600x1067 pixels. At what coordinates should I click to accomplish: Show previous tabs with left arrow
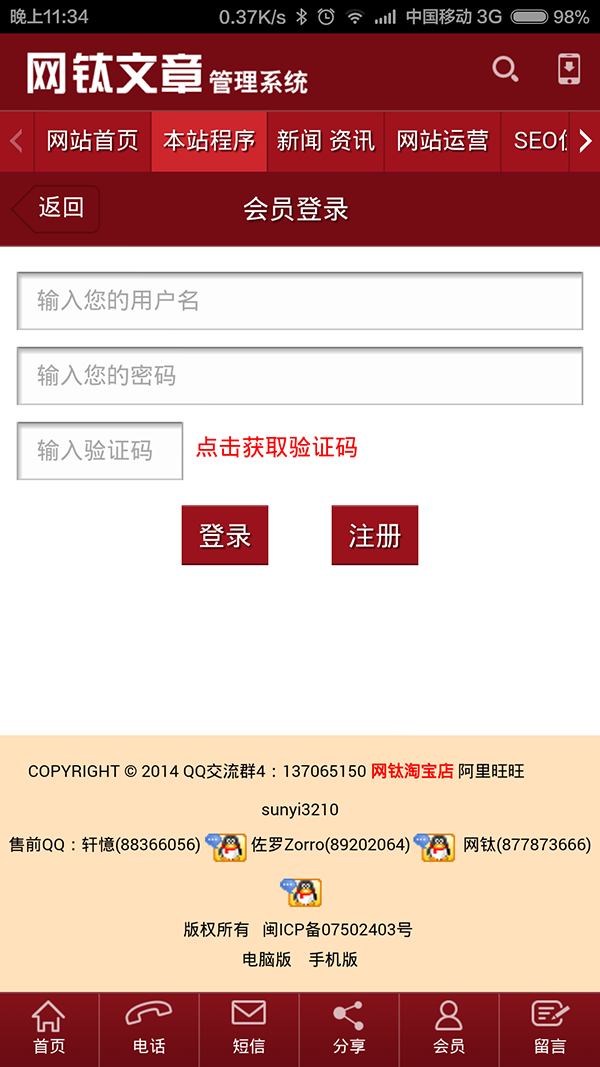[16, 141]
